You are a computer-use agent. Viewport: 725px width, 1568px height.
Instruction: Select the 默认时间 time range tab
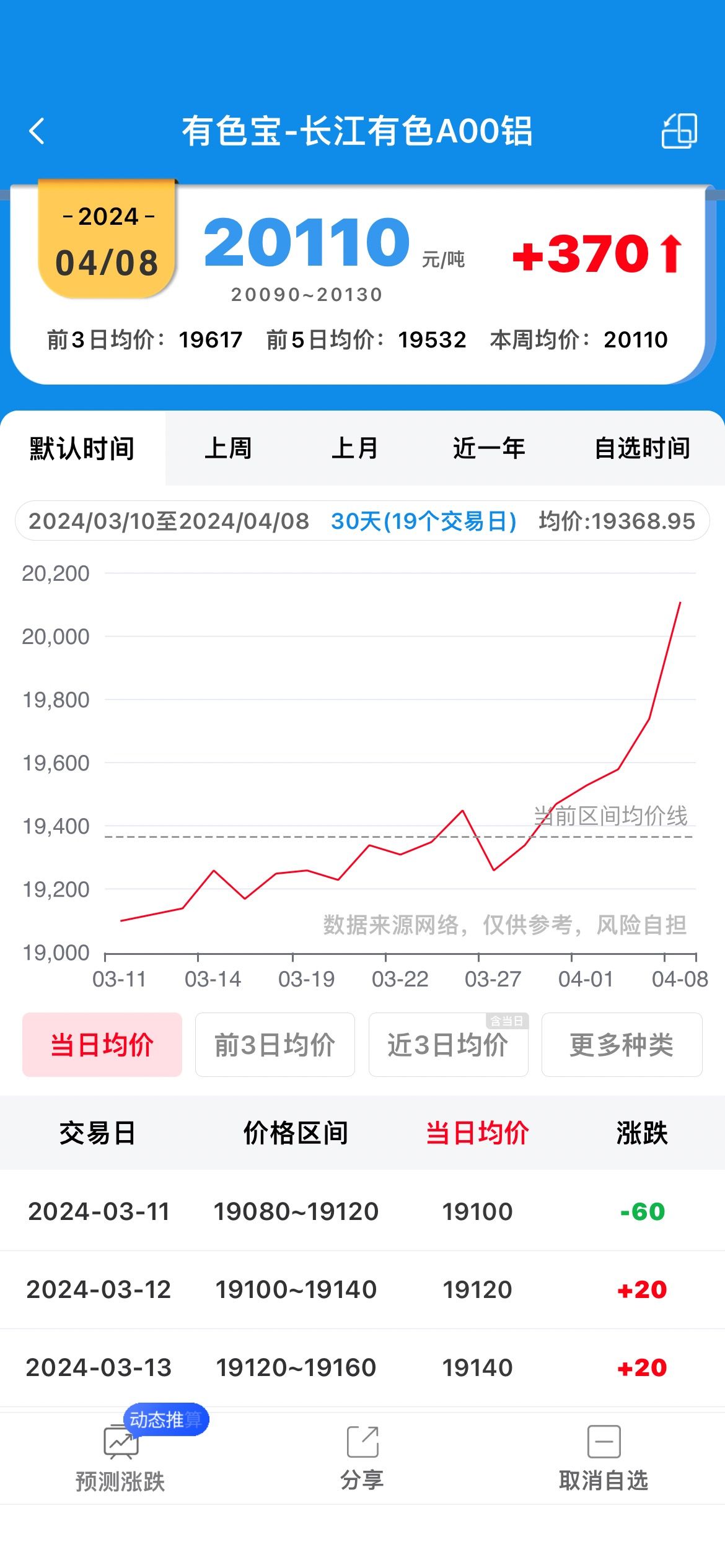(82, 448)
